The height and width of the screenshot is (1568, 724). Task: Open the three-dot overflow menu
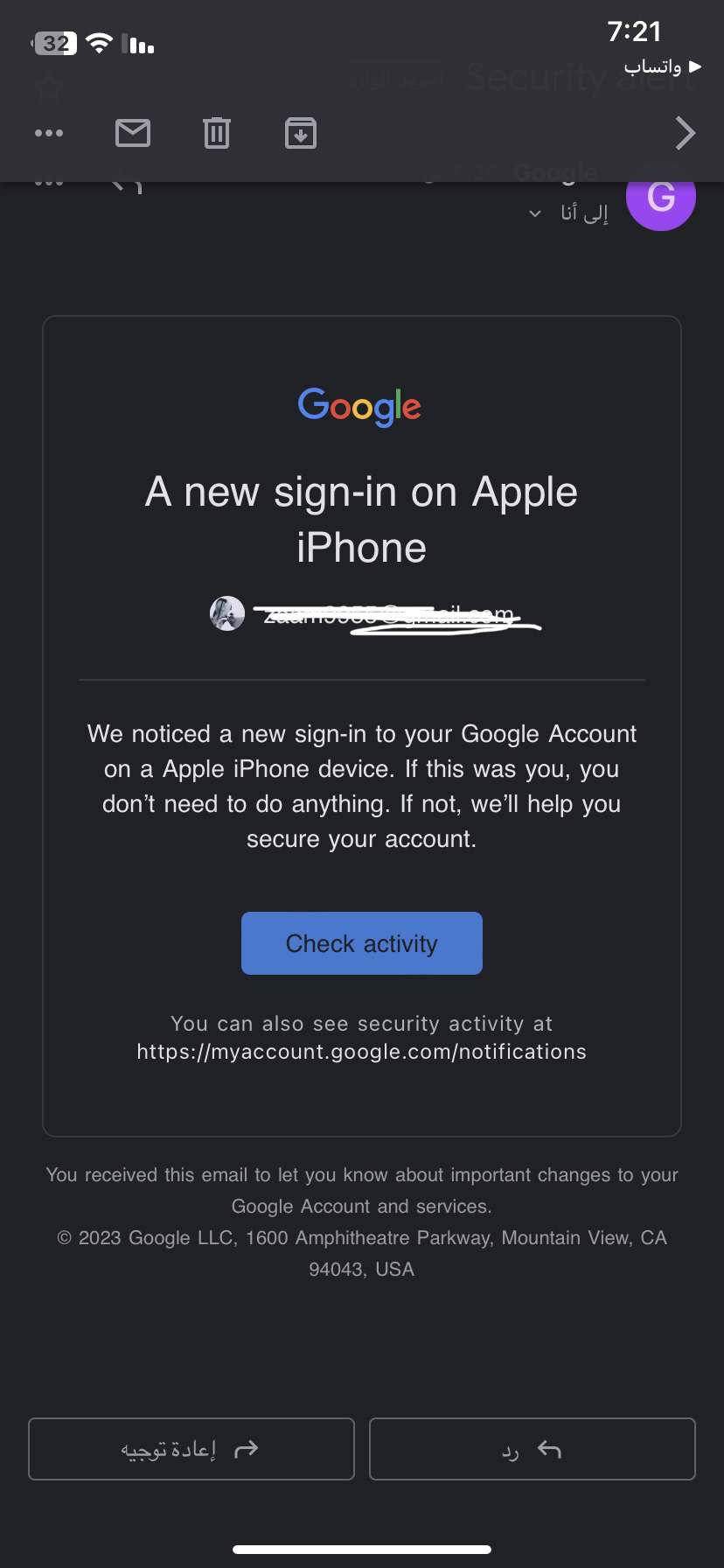click(x=49, y=133)
